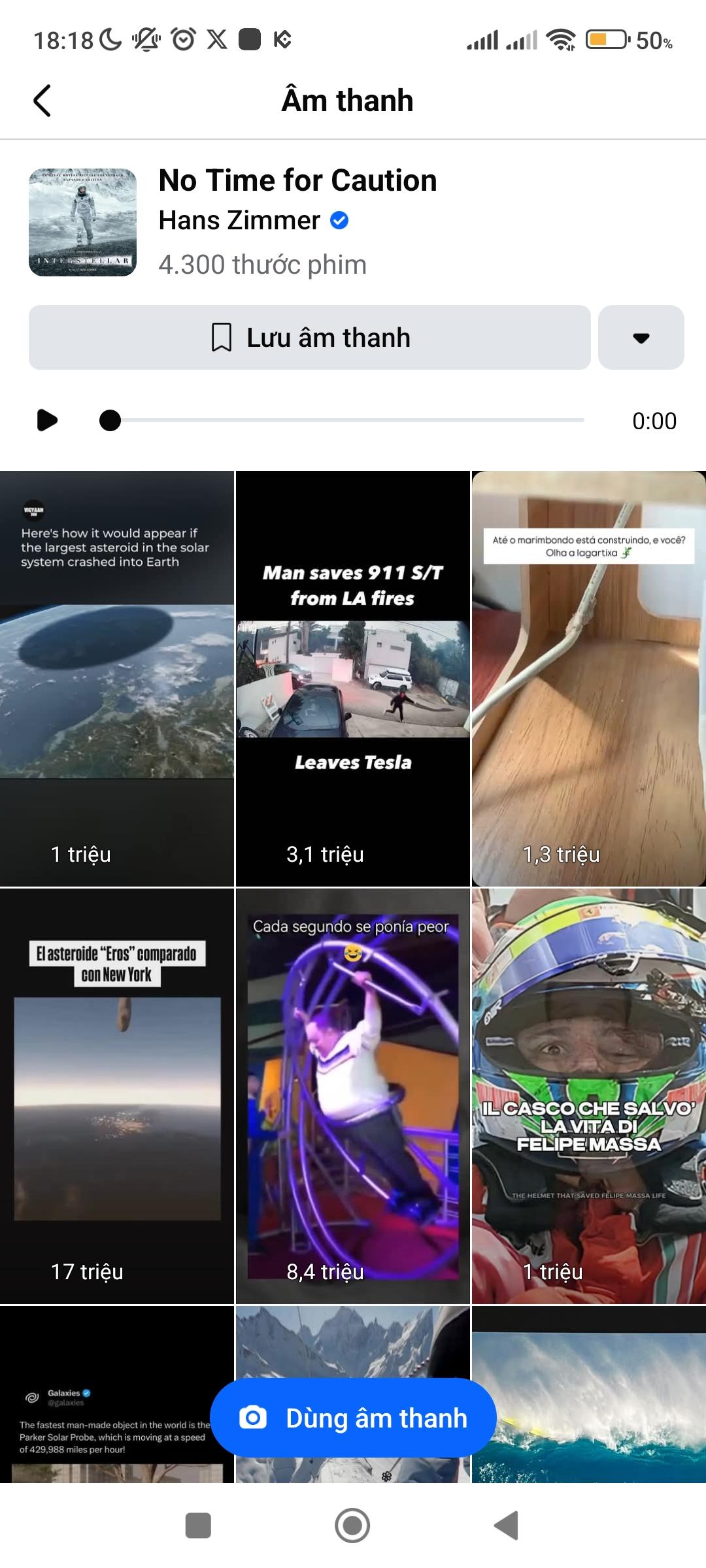Open the largest asteroid crashed into Earth reel
The height and width of the screenshot is (1568, 706).
pyautogui.click(x=117, y=678)
